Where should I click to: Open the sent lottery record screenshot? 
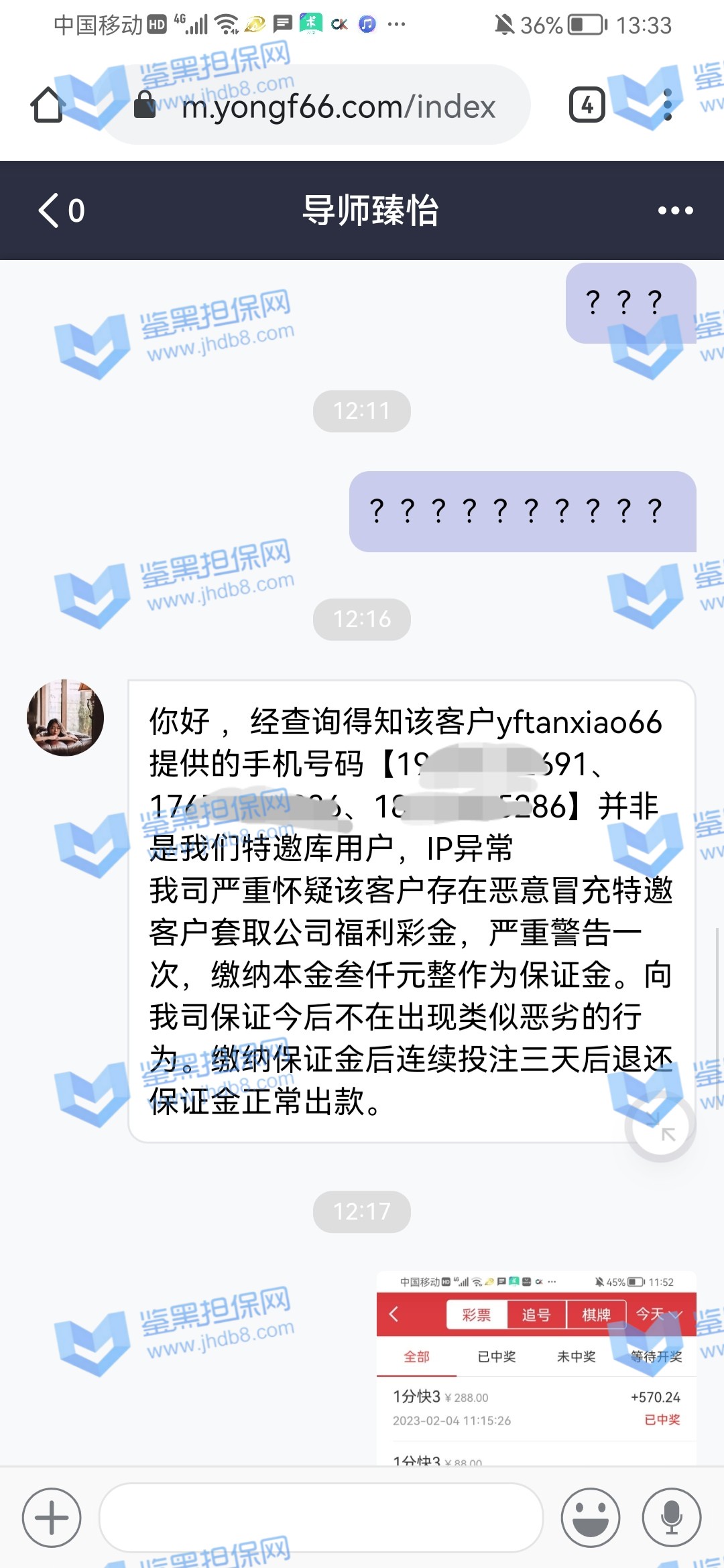click(536, 1367)
